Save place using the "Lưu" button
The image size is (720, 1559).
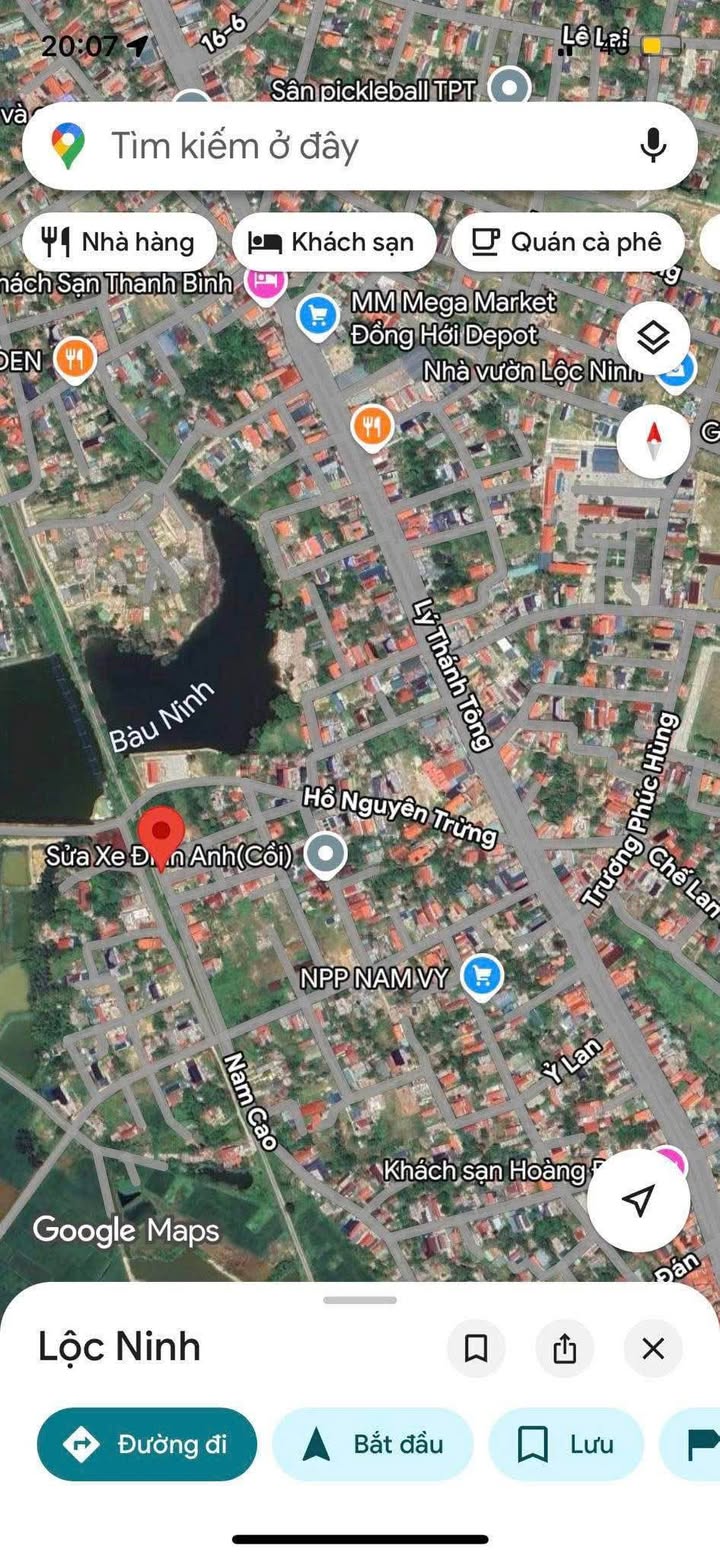(566, 1444)
